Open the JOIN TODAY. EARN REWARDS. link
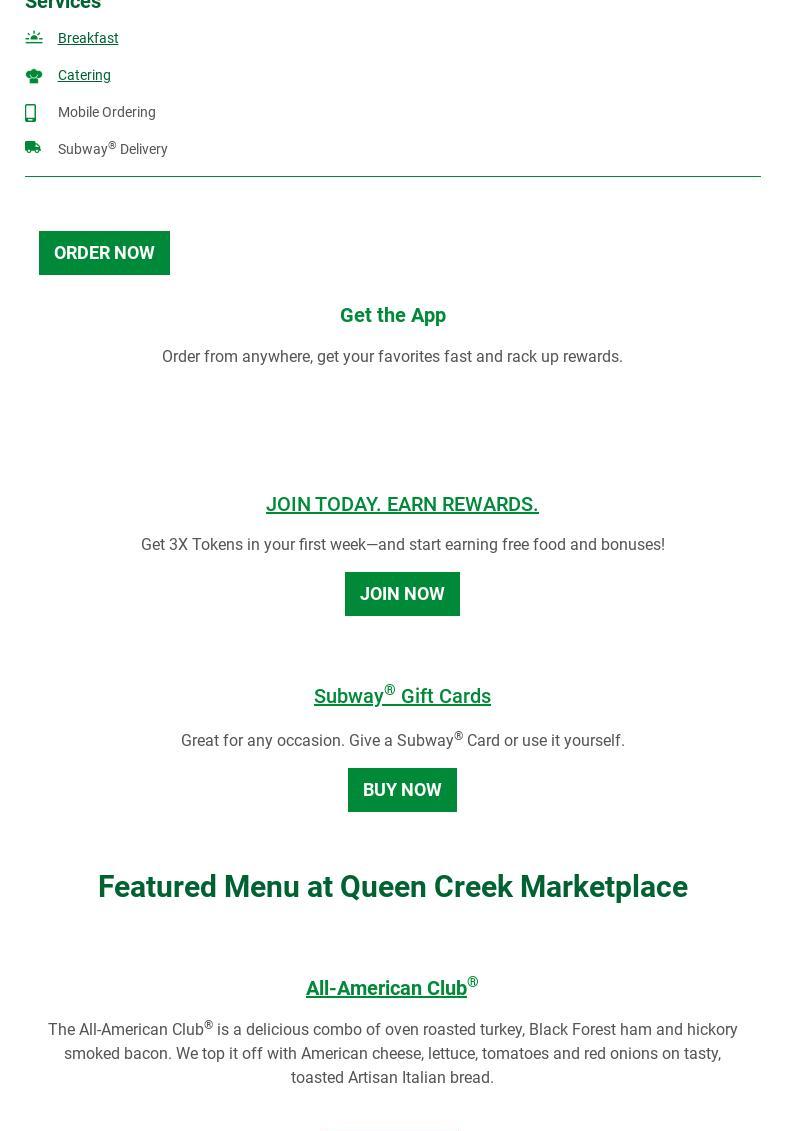This screenshot has width=785, height=1131. point(402,504)
